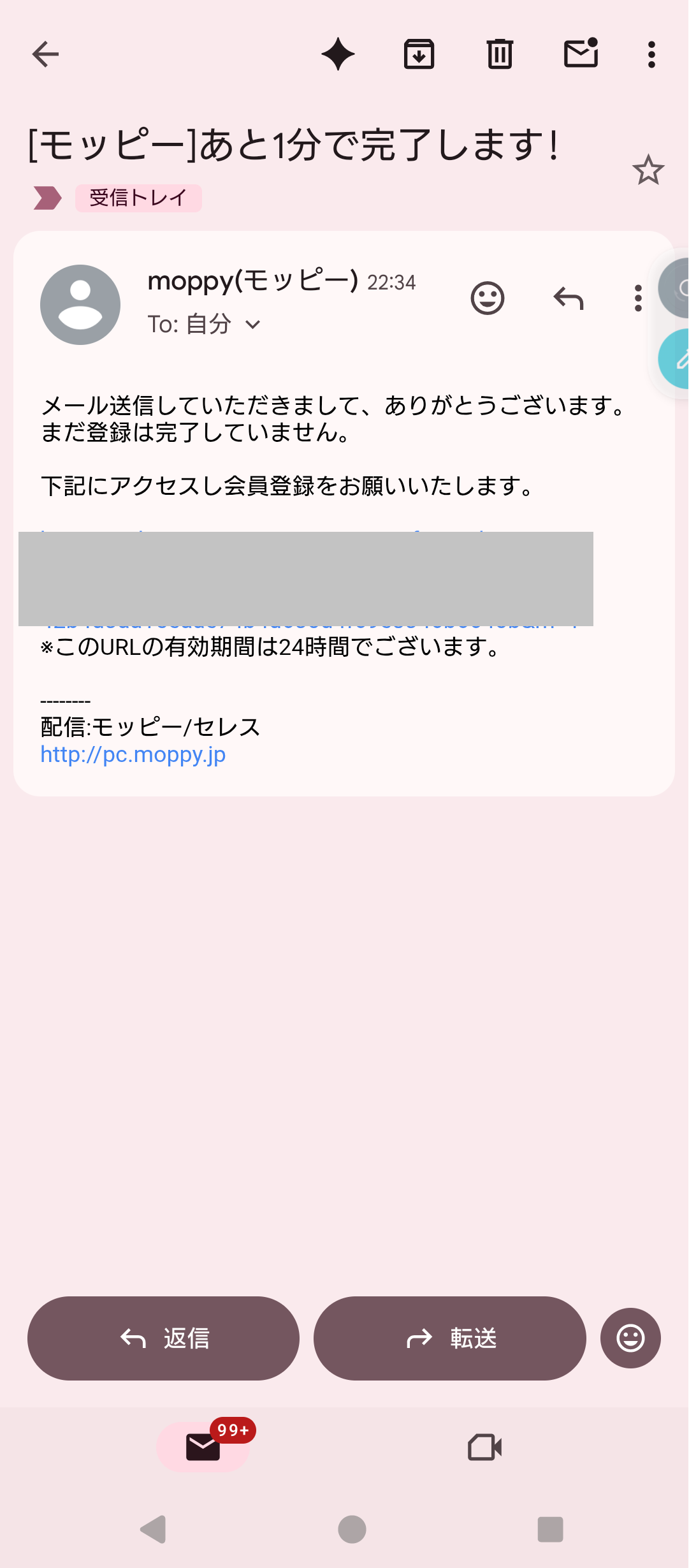Reply using the arrow in the message header
This screenshot has height=1568, width=689.
[x=569, y=298]
